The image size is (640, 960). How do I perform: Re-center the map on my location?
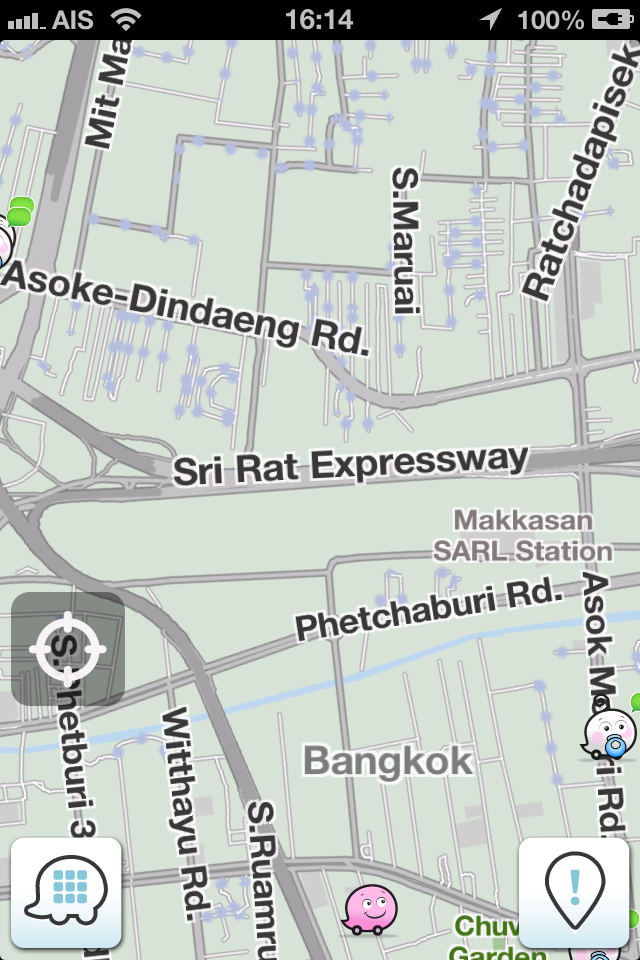(67, 648)
